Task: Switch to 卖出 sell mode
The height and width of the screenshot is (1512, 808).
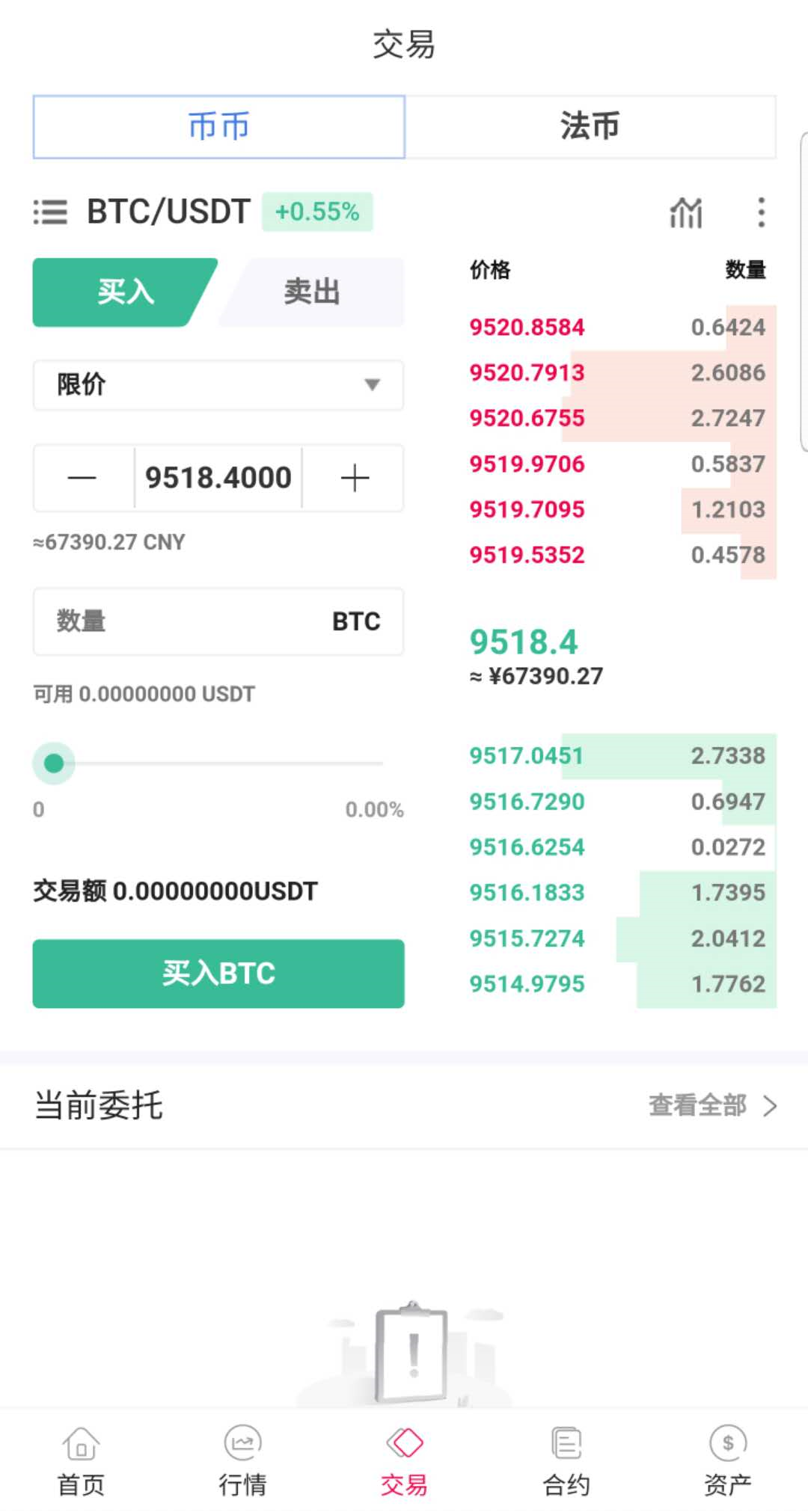Action: [311, 293]
